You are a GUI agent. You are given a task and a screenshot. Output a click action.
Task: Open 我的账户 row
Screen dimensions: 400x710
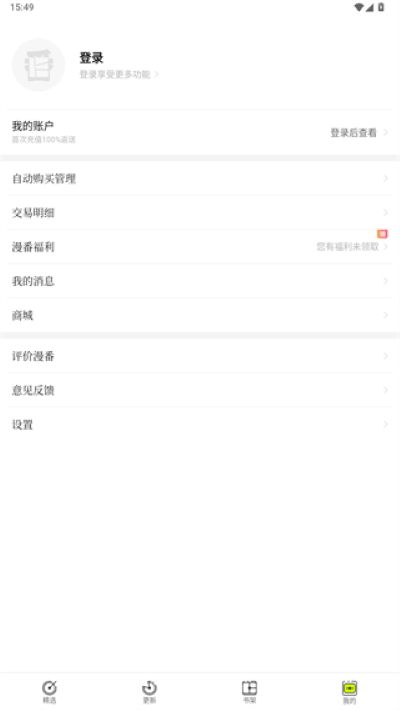point(200,132)
